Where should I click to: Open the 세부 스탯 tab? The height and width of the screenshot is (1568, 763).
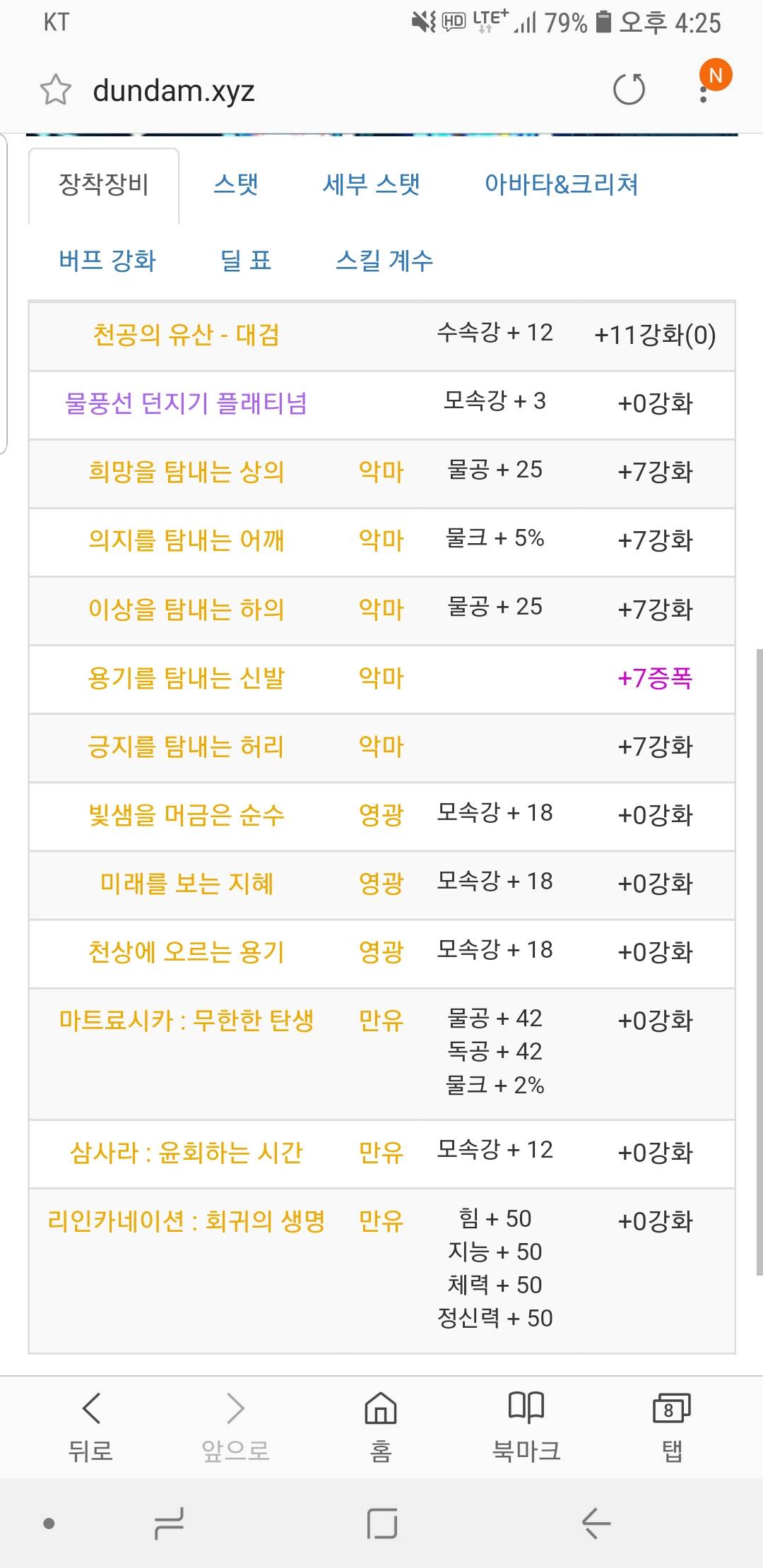point(371,184)
